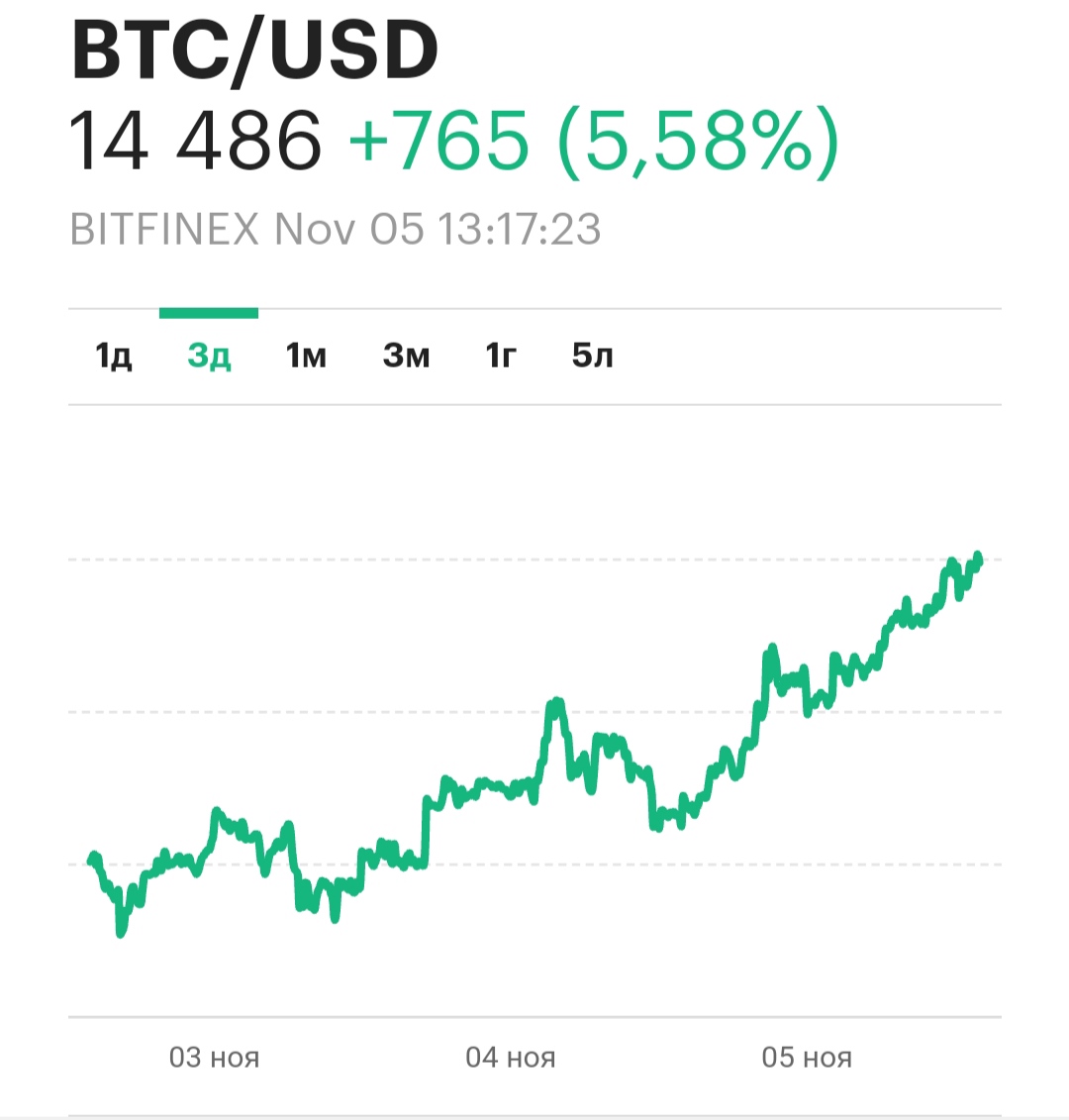
Task: Show the 1м price chart
Action: 306,356
